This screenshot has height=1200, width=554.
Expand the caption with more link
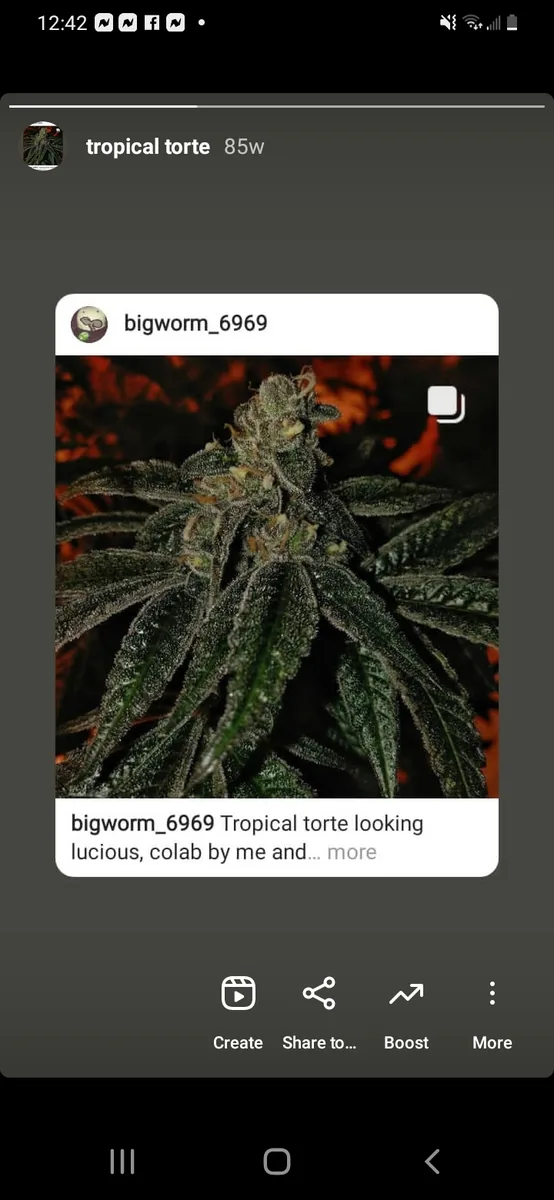point(352,852)
